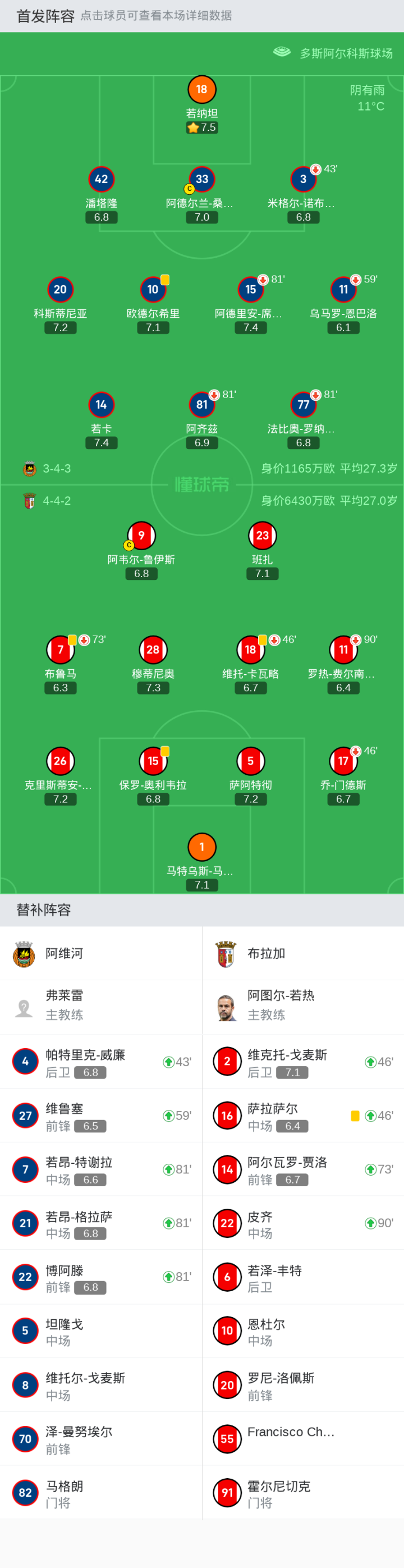Open coach 阿图尔-若热 profile
The width and height of the screenshot is (404, 1568).
click(303, 1007)
